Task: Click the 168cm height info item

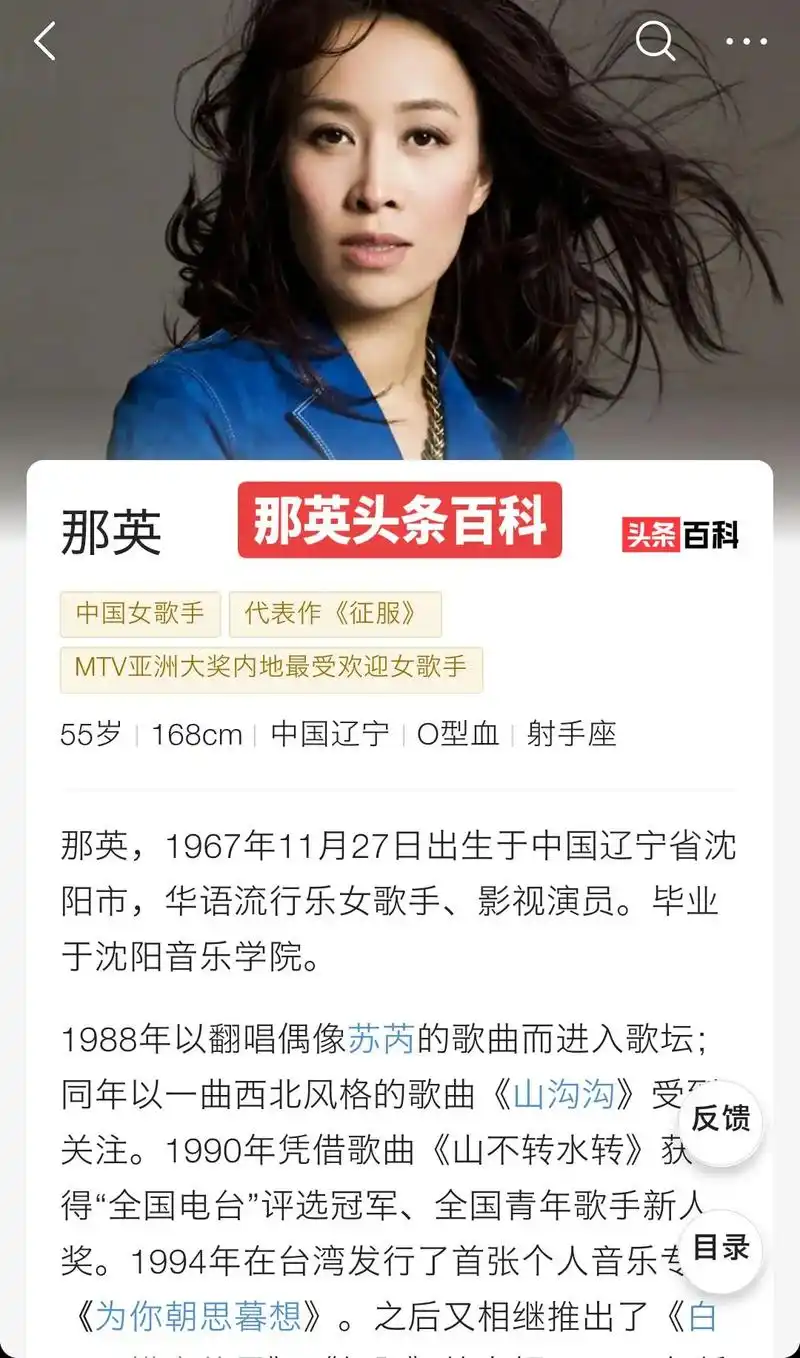Action: [194, 734]
